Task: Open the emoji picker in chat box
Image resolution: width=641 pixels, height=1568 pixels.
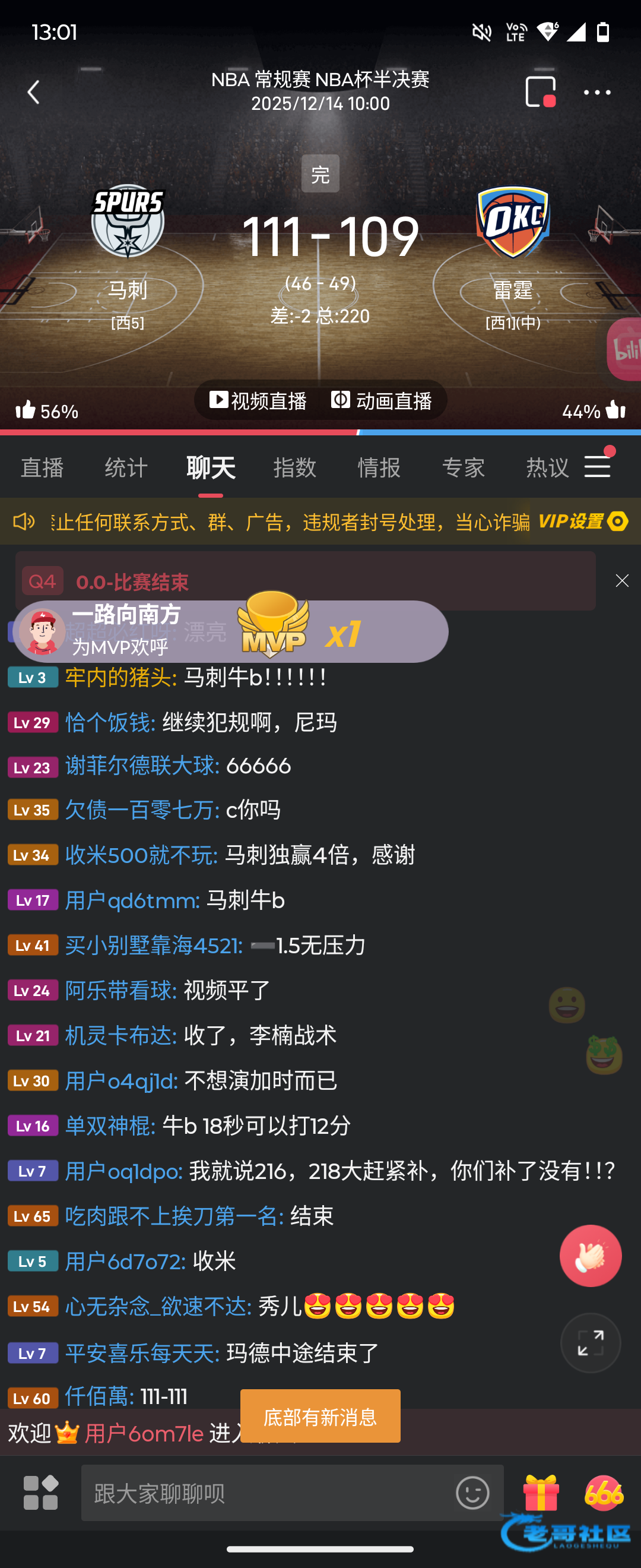Action: (x=472, y=1493)
